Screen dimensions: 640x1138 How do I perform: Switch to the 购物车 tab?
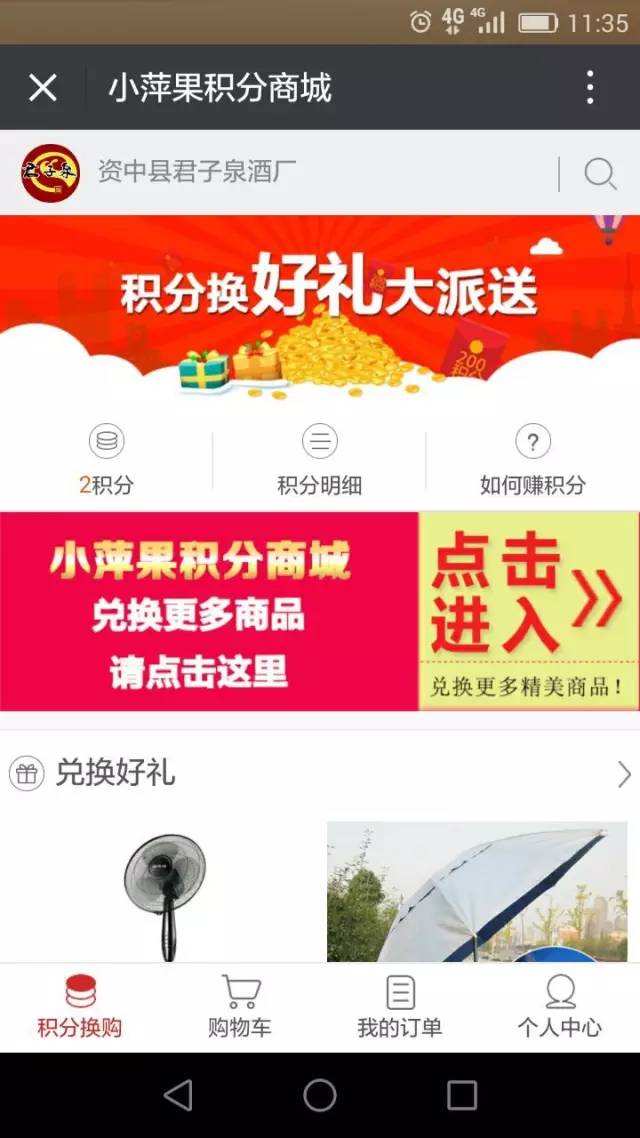240,1007
